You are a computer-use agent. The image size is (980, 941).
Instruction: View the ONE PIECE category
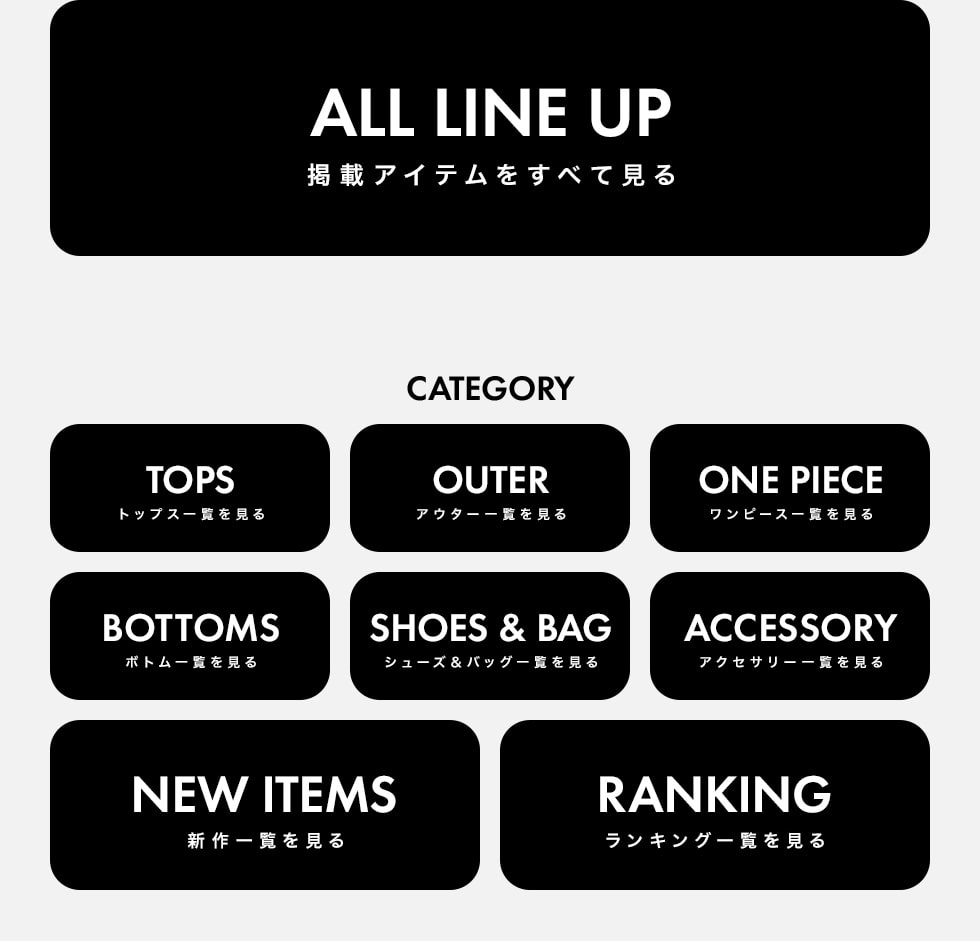[790, 488]
